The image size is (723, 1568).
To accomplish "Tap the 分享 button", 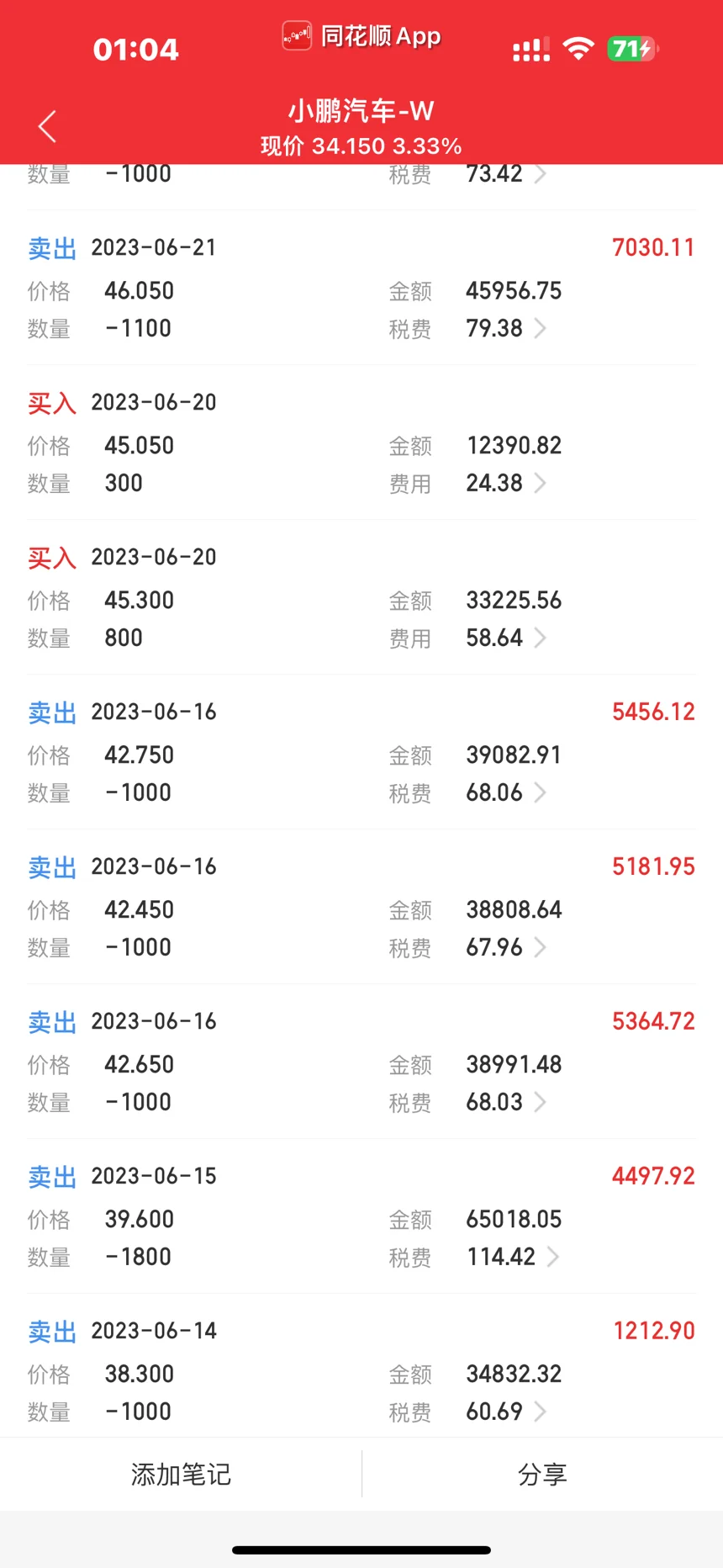I will pos(542,1474).
